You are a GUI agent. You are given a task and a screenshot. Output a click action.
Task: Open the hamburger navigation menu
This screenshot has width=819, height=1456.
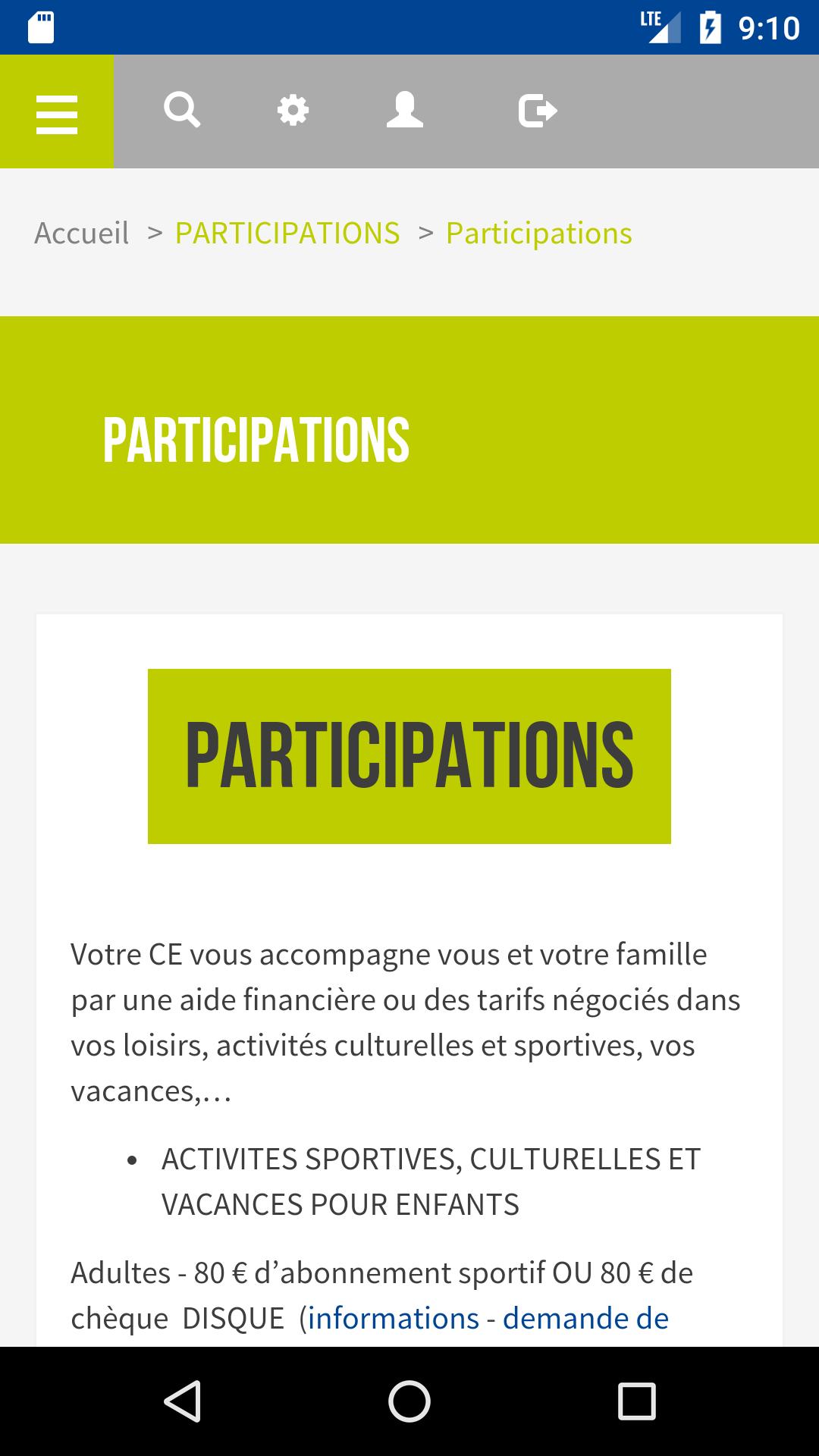pos(56,111)
